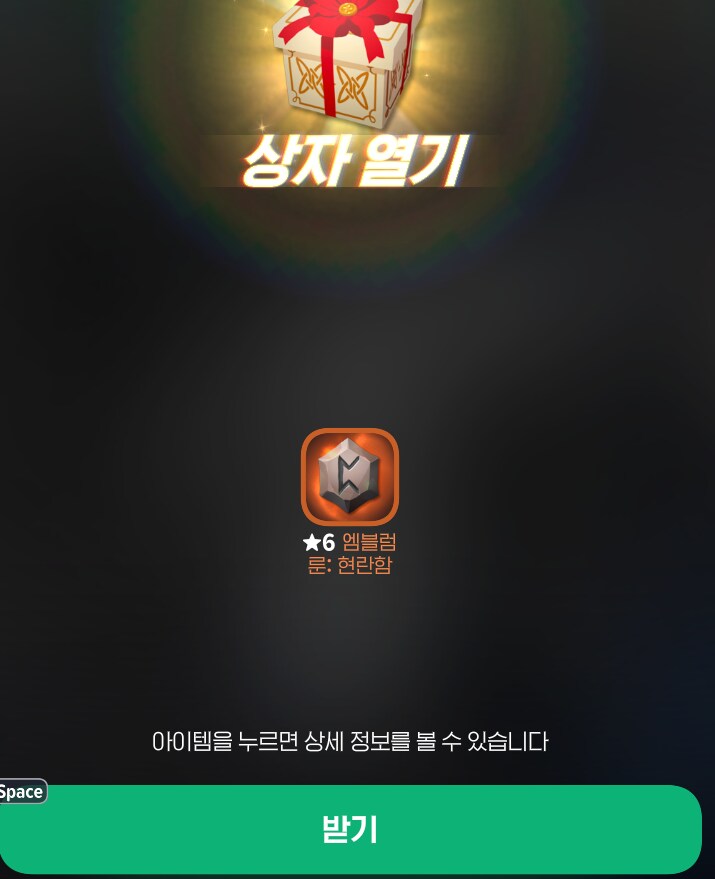
Task: Tap the green 받기 button
Action: (350, 829)
